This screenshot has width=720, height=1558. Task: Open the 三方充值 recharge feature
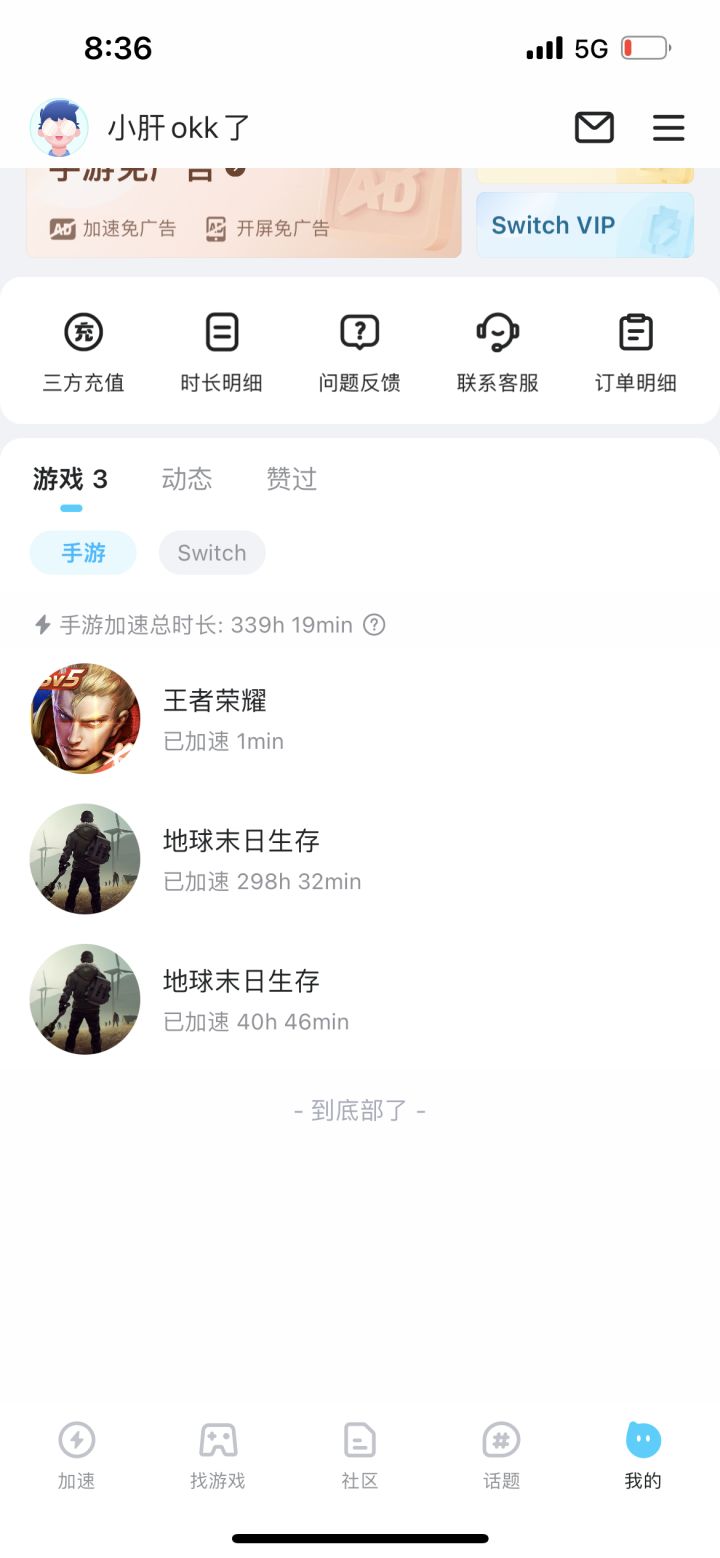click(x=84, y=350)
